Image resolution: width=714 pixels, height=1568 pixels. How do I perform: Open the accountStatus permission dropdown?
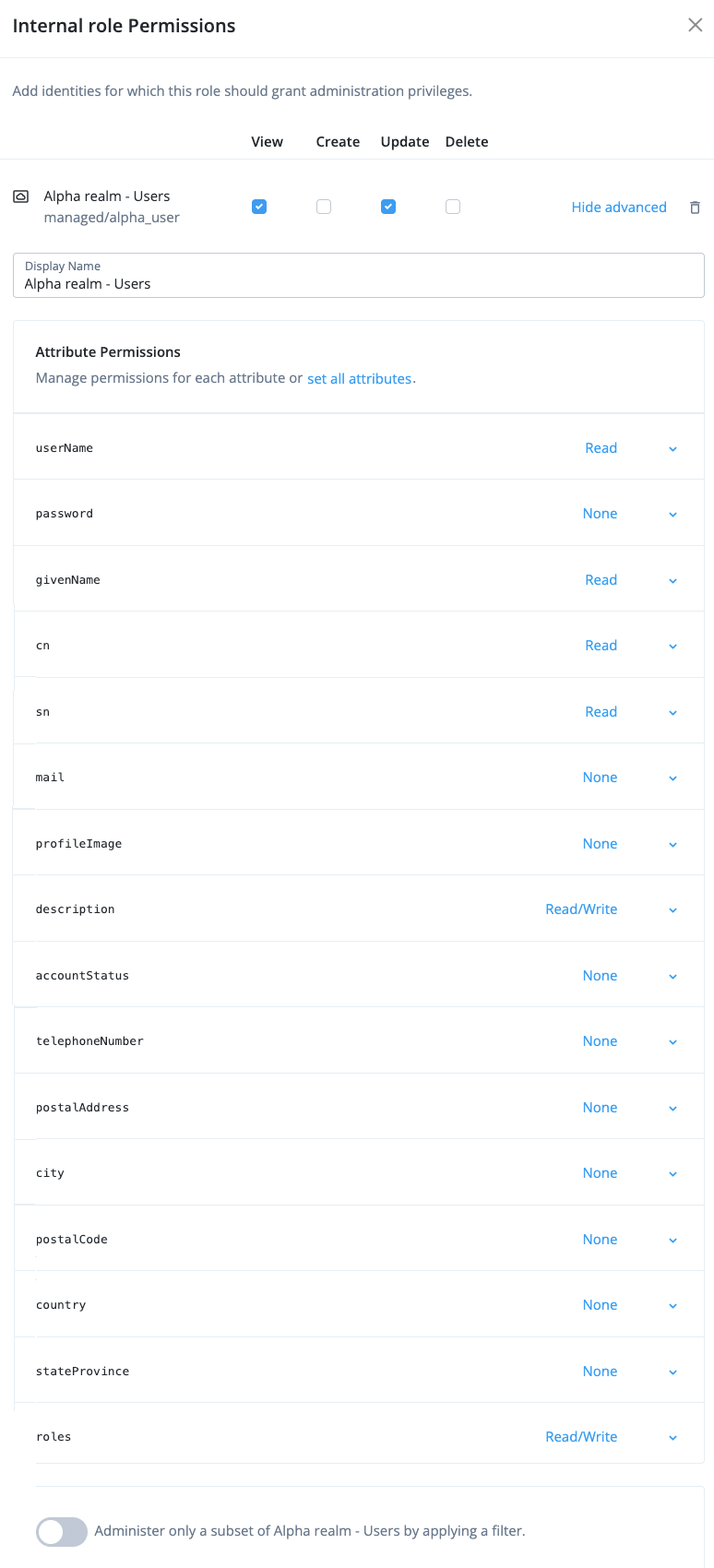click(x=631, y=976)
